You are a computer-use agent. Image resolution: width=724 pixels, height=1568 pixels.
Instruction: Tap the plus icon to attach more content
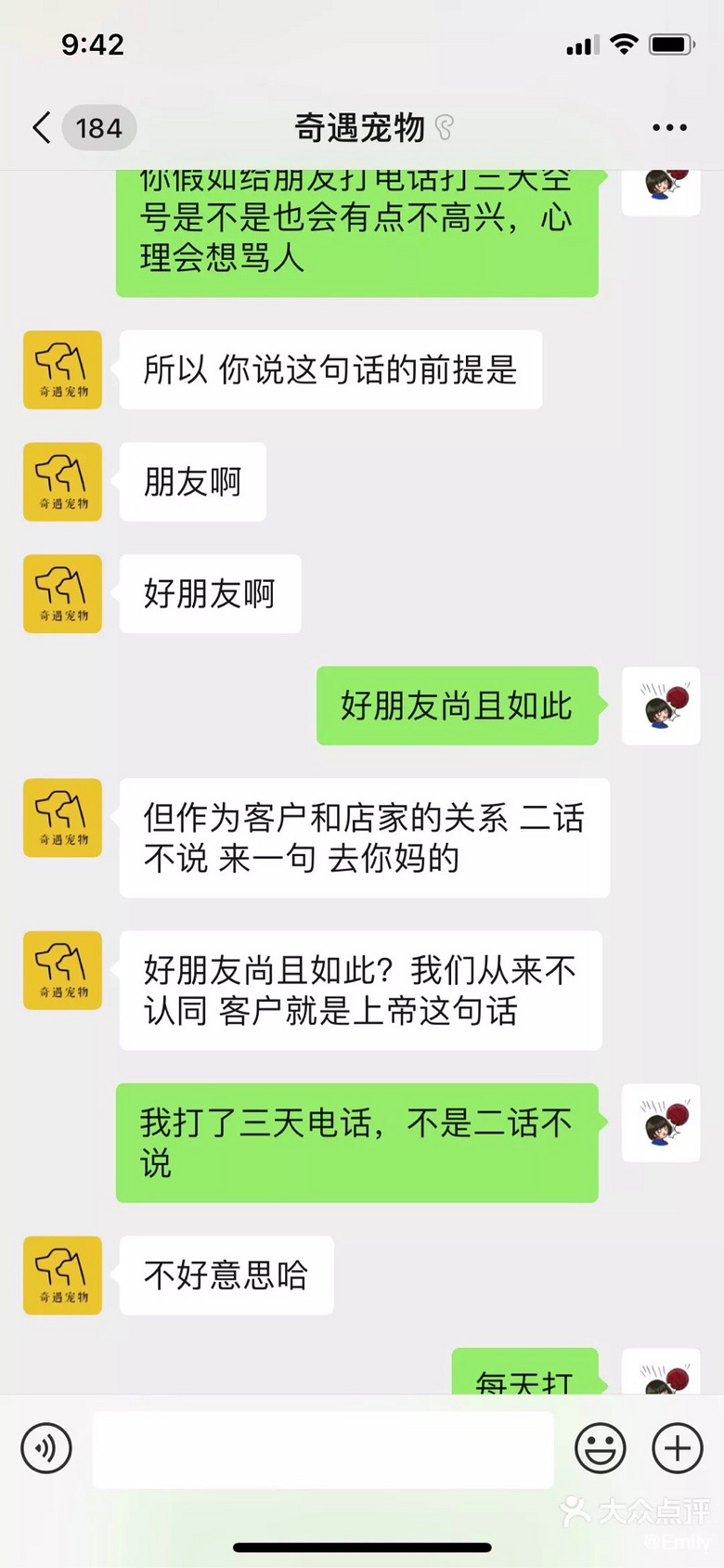coord(677,1448)
